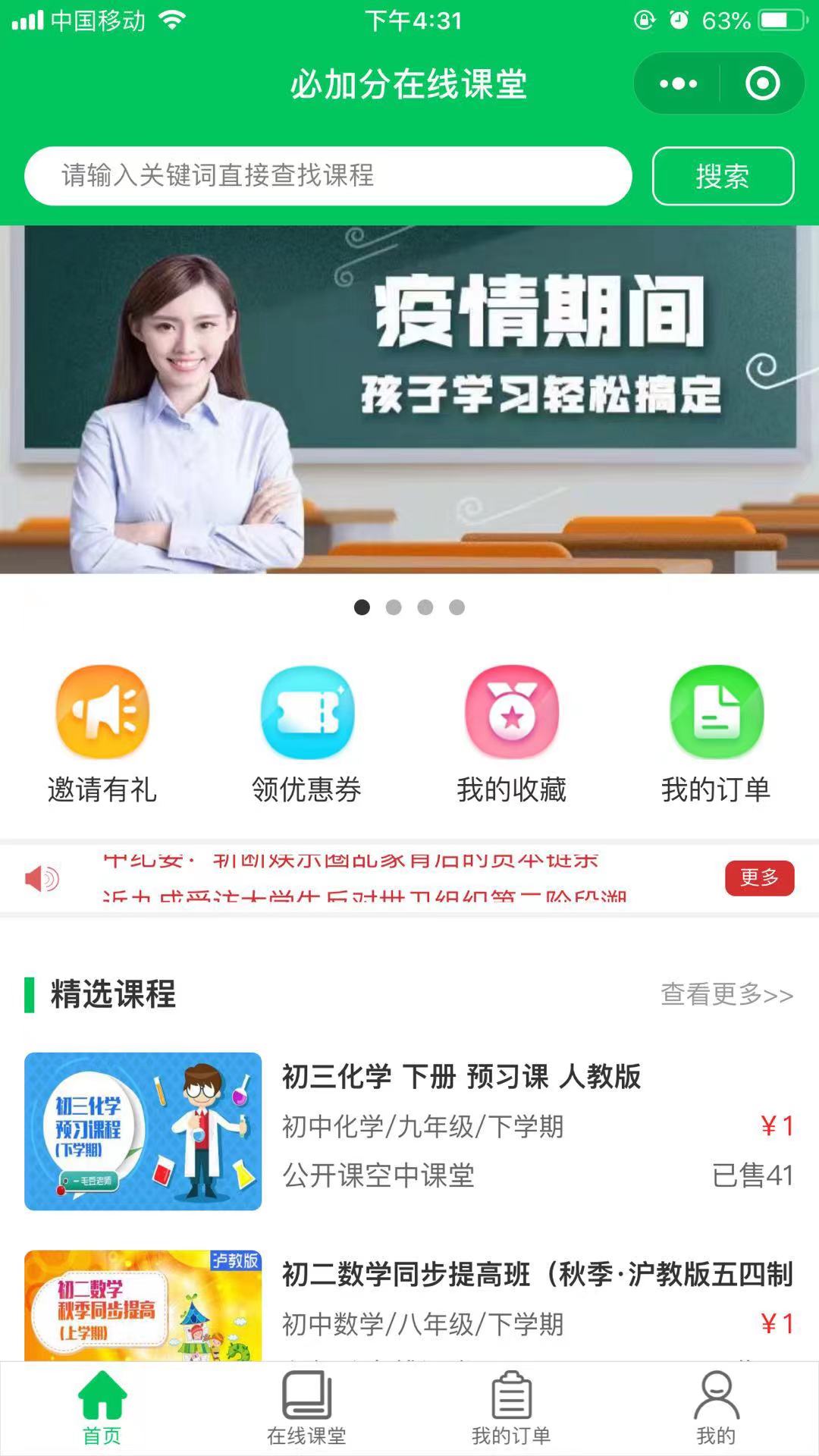
Task: Click the course search input field
Action: [330, 176]
